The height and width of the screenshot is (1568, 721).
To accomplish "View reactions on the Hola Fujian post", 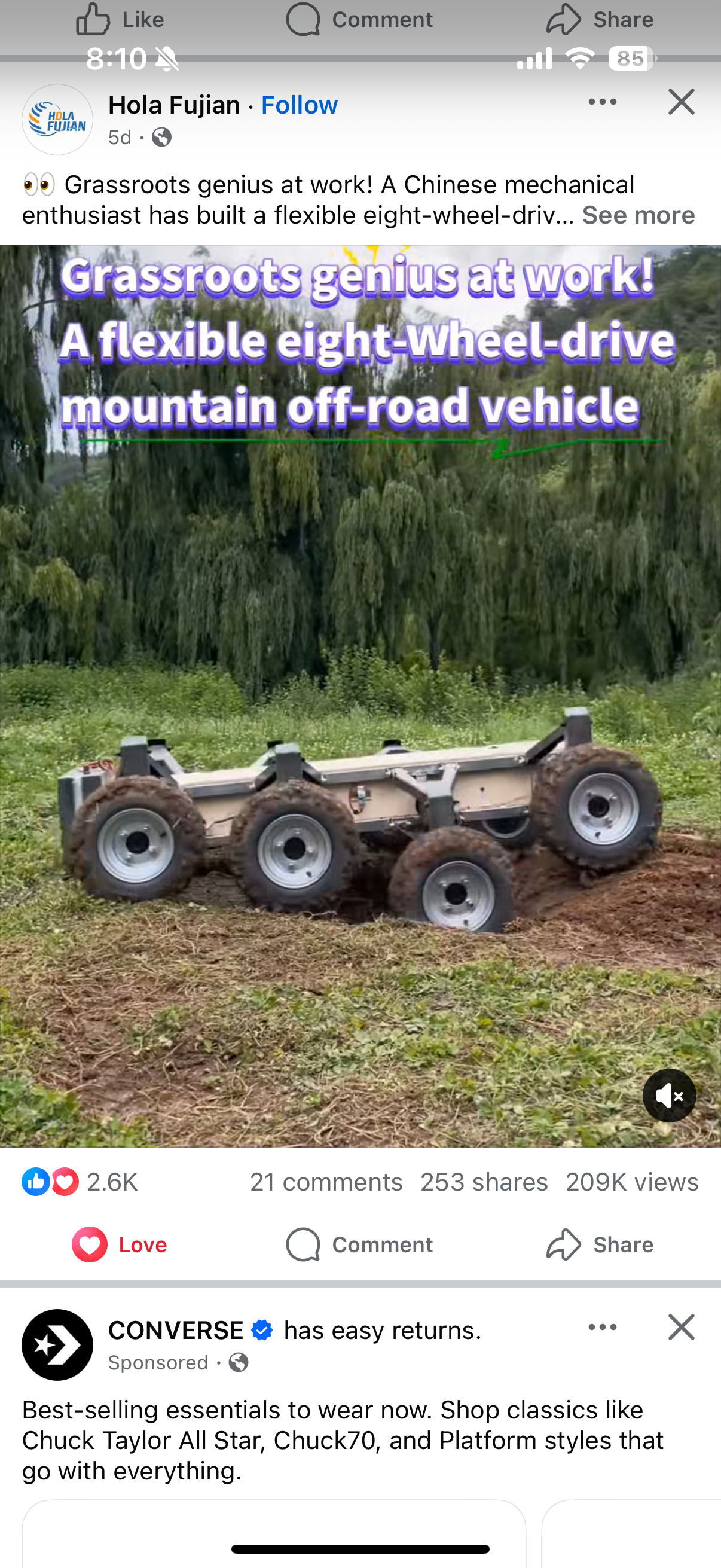I will [x=79, y=1182].
